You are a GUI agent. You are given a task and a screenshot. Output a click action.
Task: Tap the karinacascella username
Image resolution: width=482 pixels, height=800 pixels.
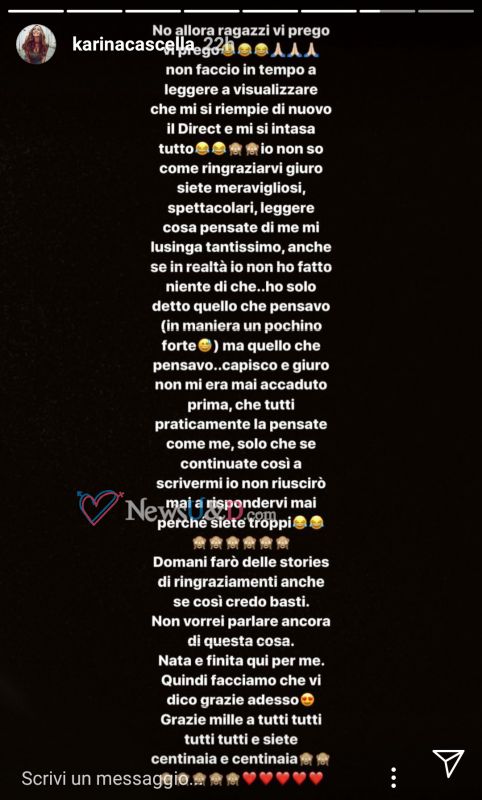tap(133, 44)
